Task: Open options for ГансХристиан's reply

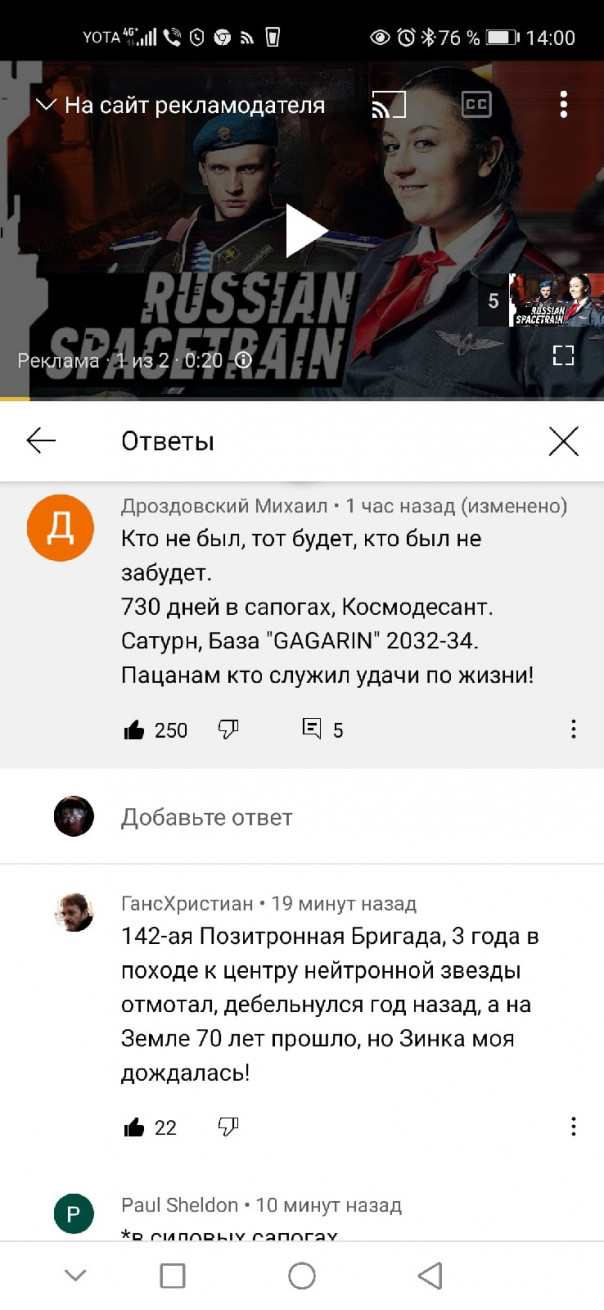Action: click(x=573, y=1127)
